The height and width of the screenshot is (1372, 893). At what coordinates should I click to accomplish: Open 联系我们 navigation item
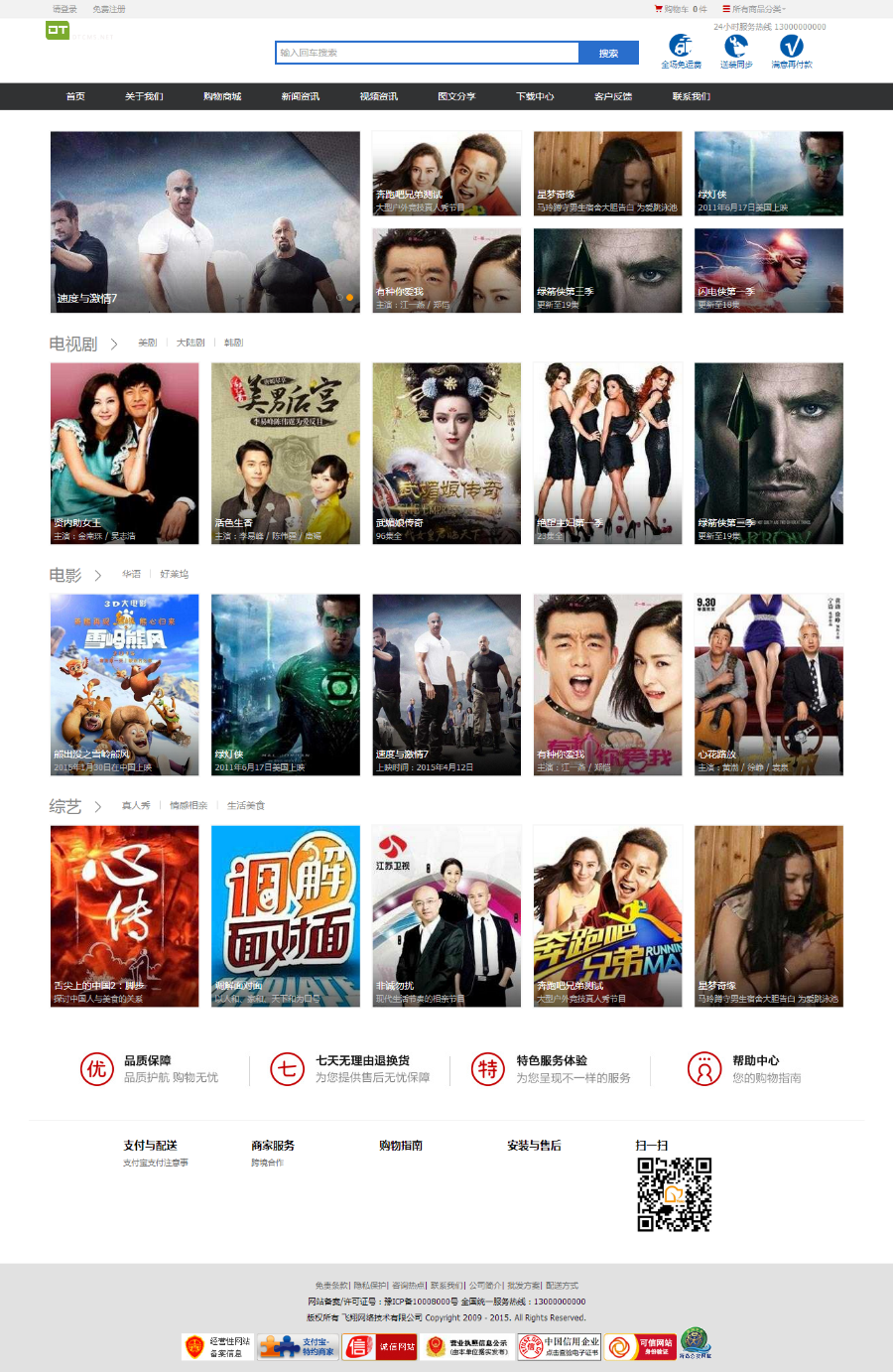[691, 96]
